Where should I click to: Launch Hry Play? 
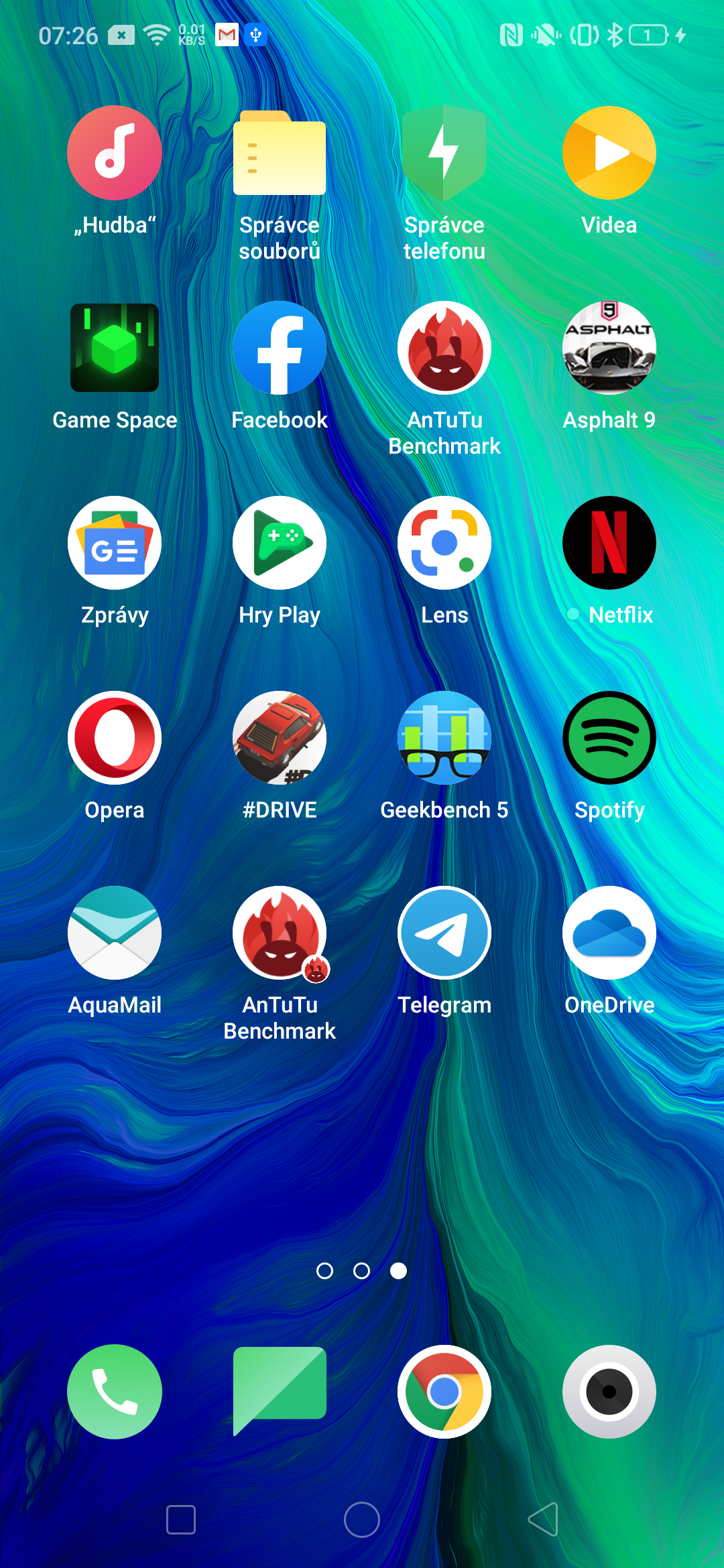280,543
